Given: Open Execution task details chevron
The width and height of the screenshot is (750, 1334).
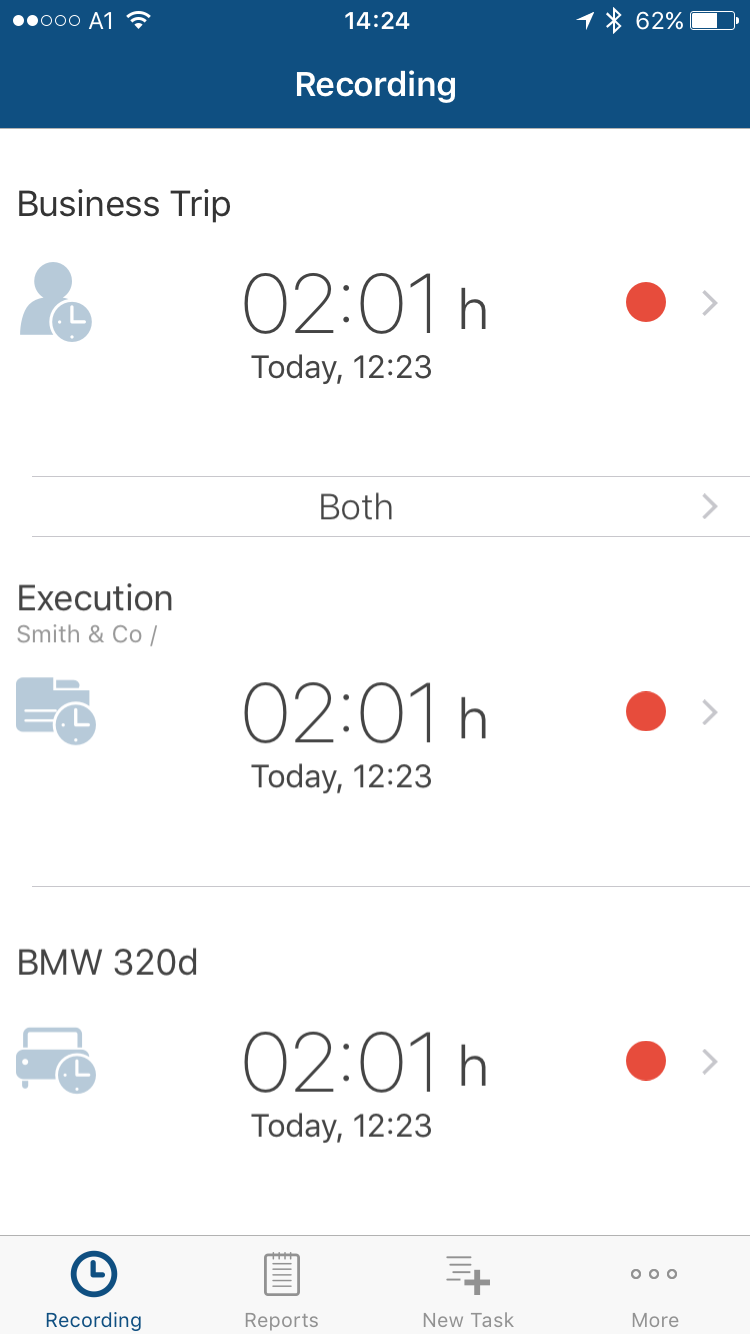Looking at the screenshot, I should pos(710,712).
